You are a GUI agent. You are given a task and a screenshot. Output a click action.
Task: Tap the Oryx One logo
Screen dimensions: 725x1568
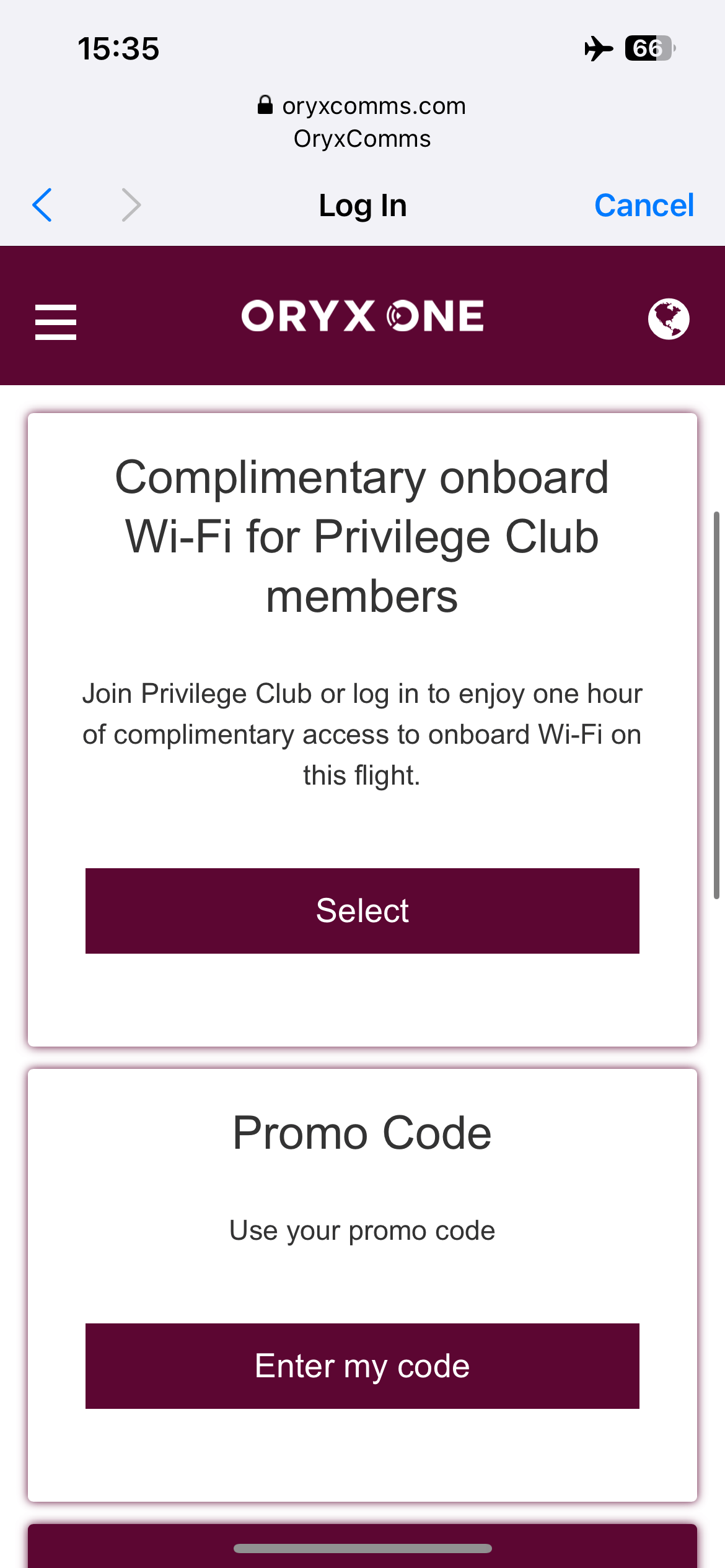362,316
